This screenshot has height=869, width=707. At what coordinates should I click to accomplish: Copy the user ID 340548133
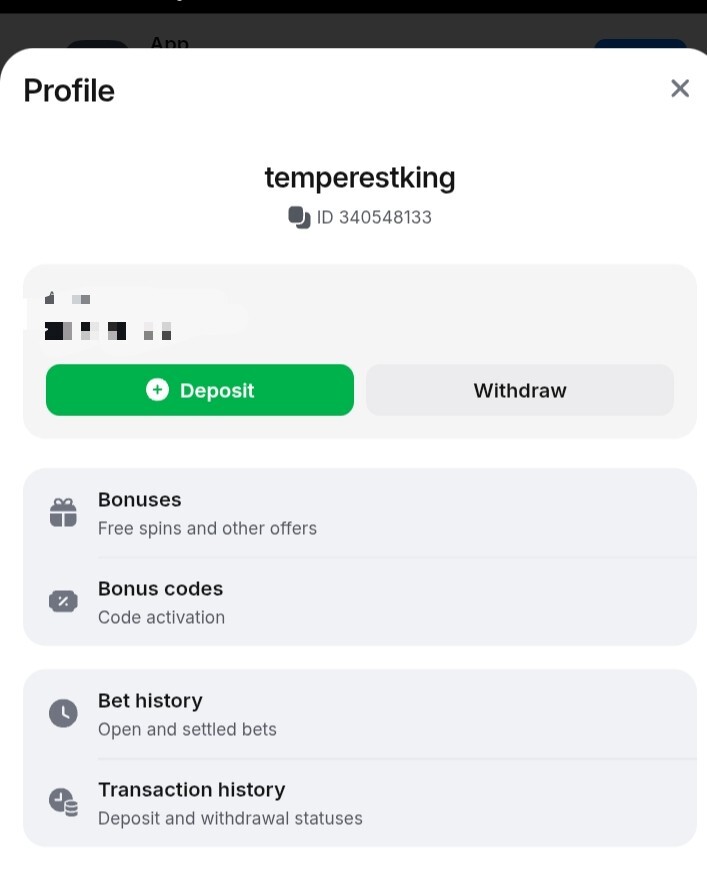coord(299,217)
